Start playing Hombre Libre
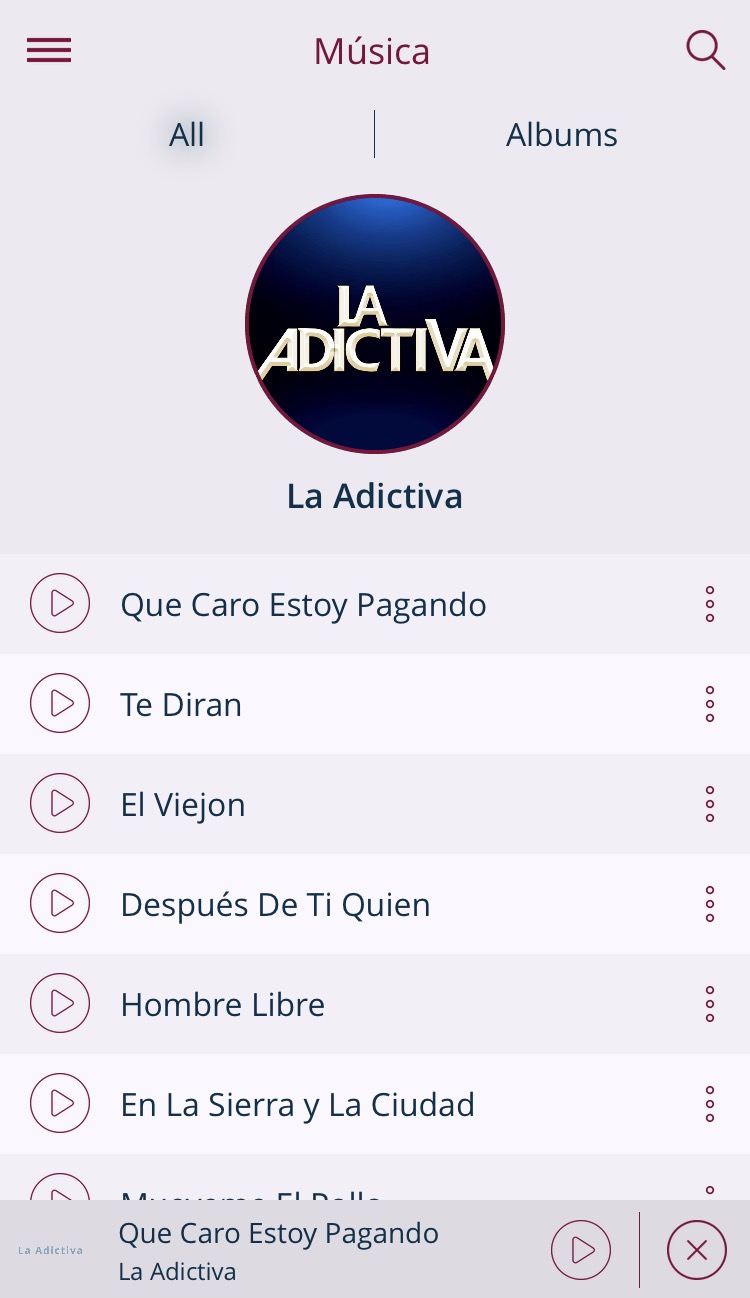The width and height of the screenshot is (750, 1298). (x=60, y=1003)
